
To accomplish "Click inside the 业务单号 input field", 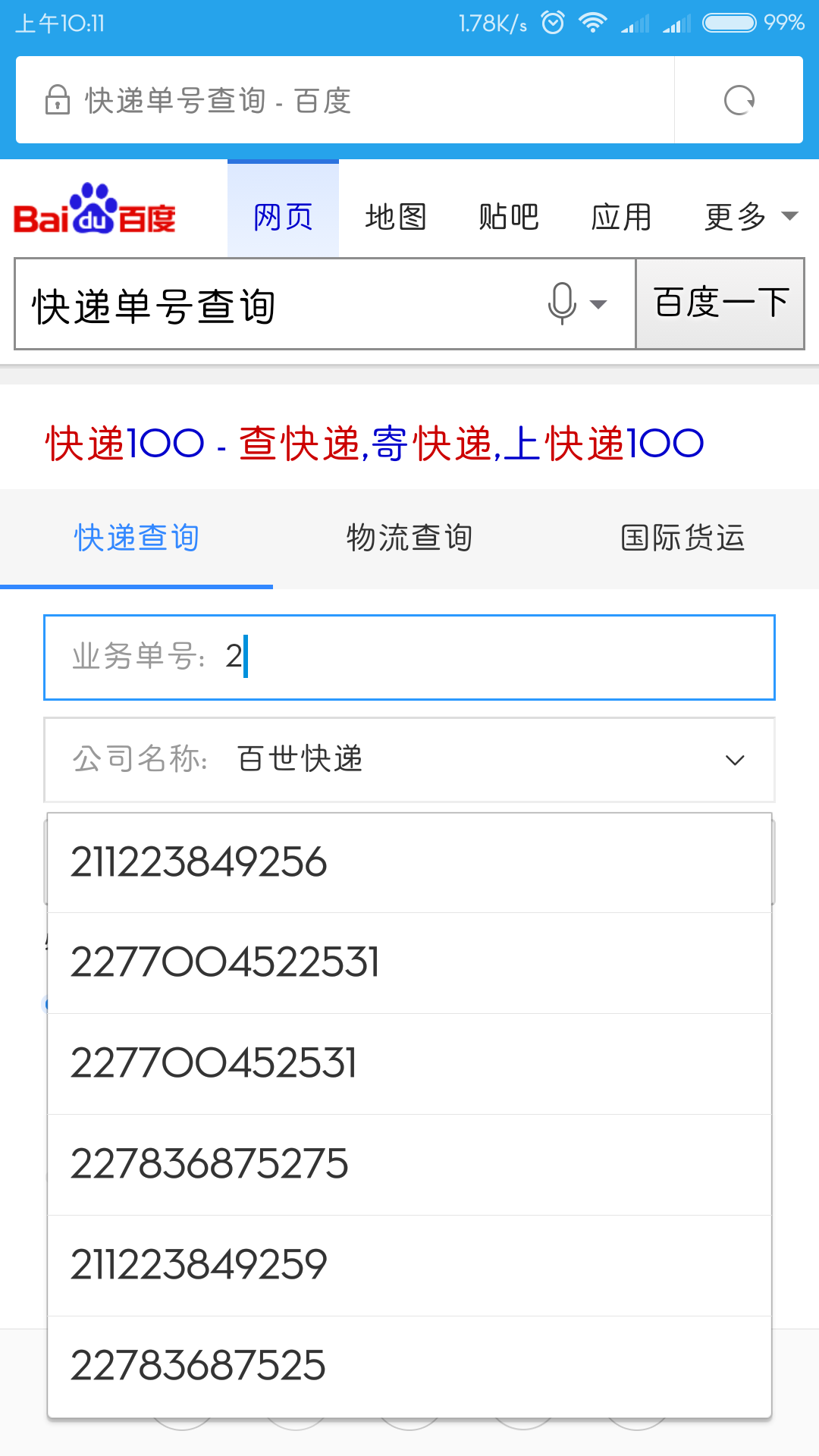I will pos(409,657).
